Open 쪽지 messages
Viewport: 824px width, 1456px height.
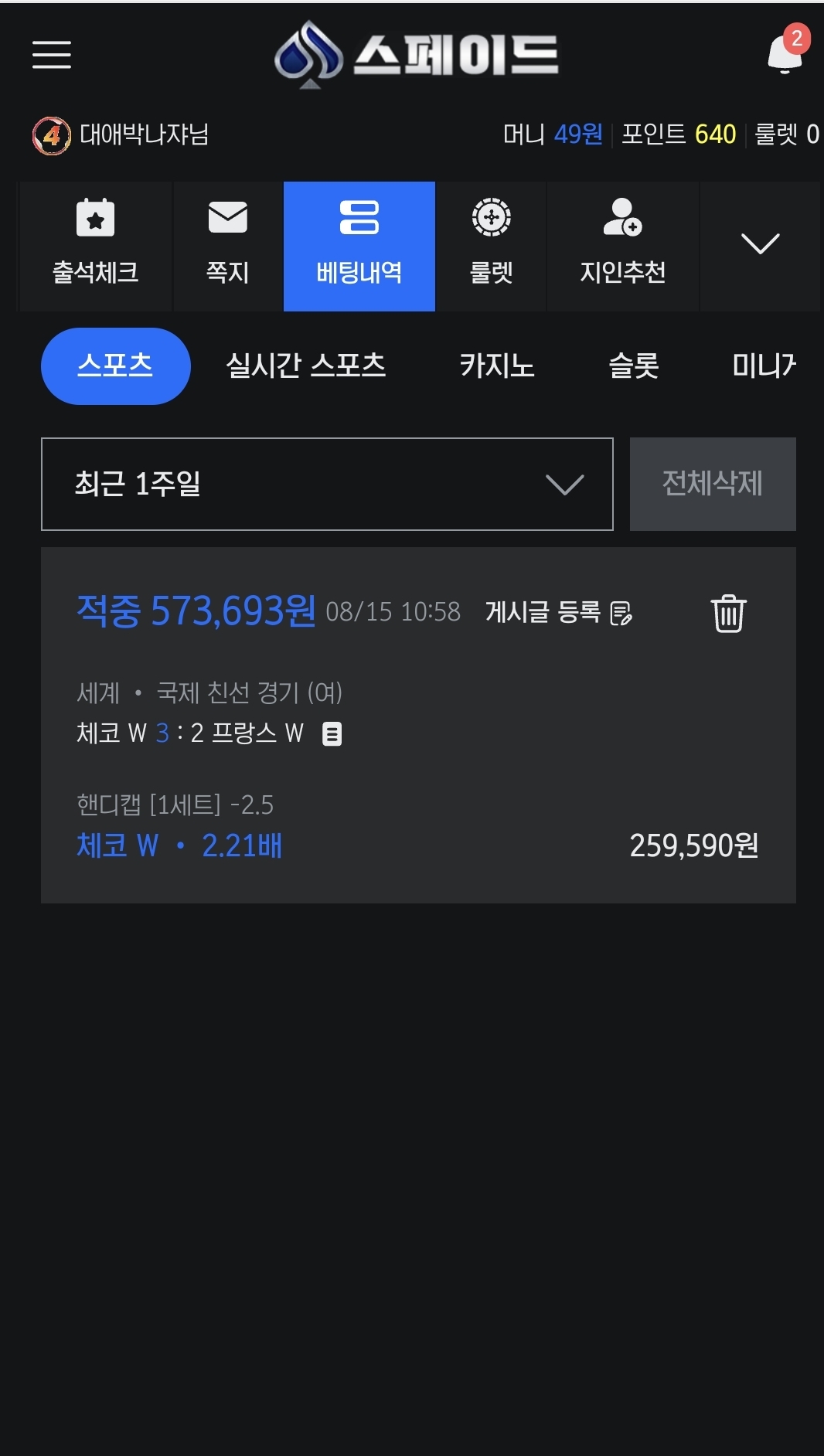tap(228, 247)
